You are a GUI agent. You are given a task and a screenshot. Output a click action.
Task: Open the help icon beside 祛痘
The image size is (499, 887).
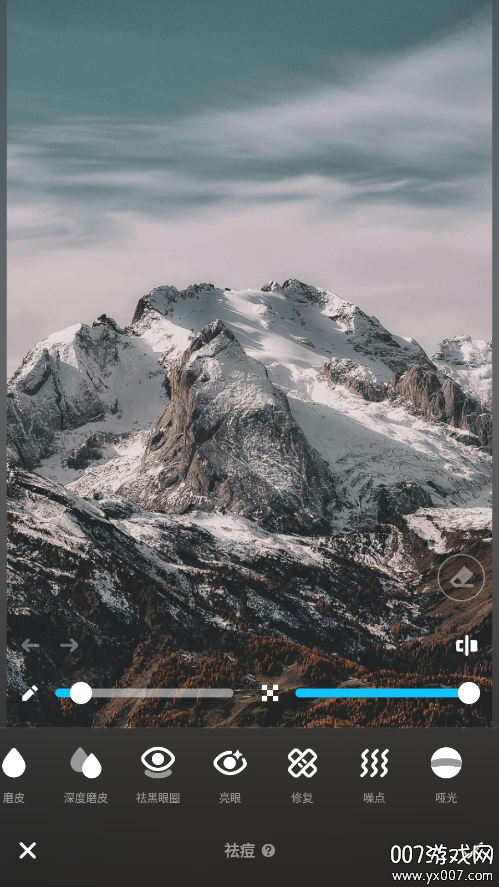[269, 850]
